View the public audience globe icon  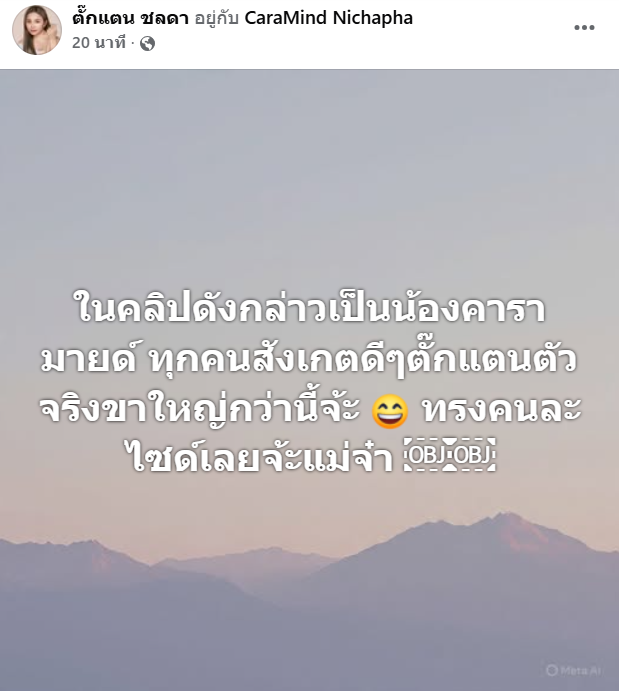click(147, 43)
